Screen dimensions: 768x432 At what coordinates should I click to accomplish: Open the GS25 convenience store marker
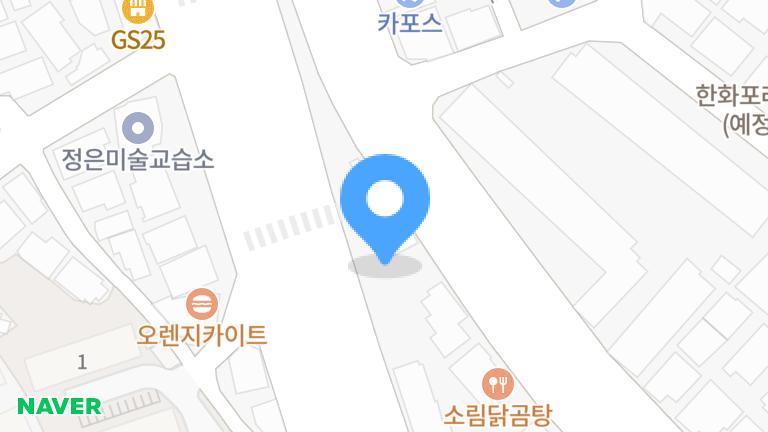pos(138,12)
